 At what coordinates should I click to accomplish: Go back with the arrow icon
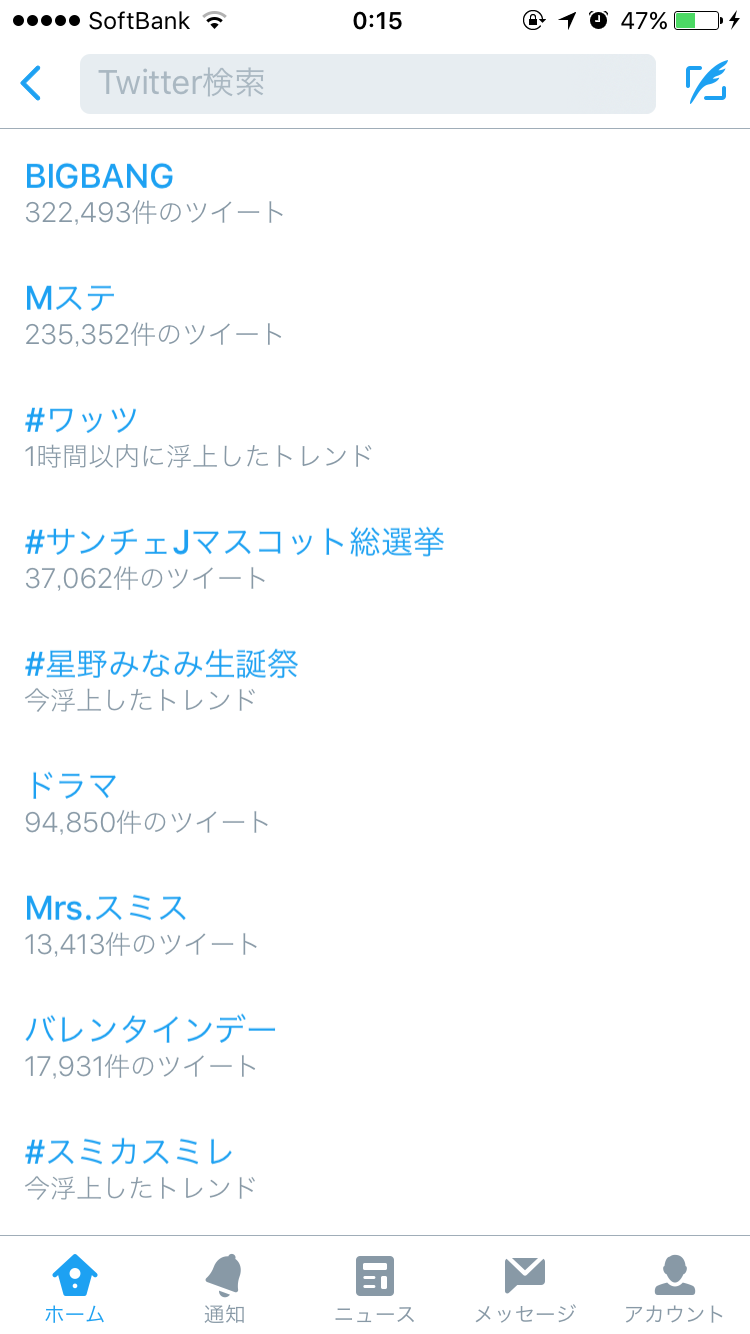click(32, 83)
